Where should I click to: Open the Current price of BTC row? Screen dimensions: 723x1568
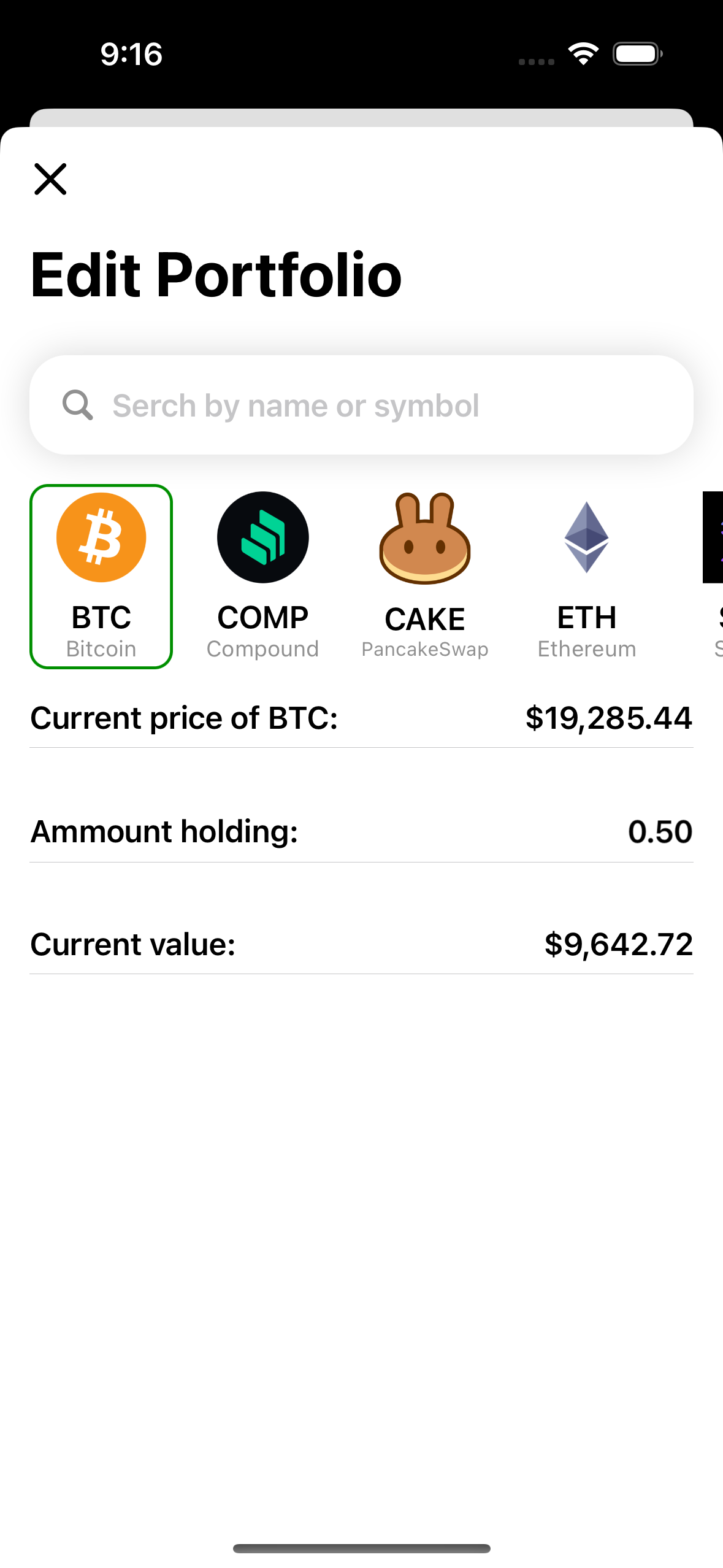coord(361,719)
